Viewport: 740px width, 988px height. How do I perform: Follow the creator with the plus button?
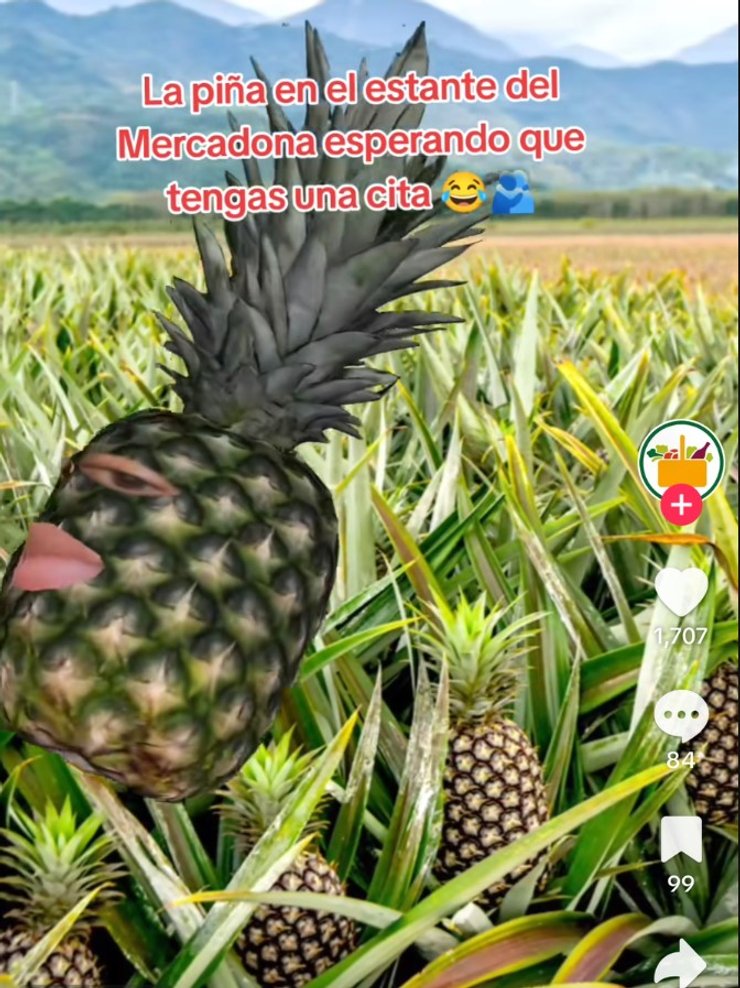click(x=681, y=506)
